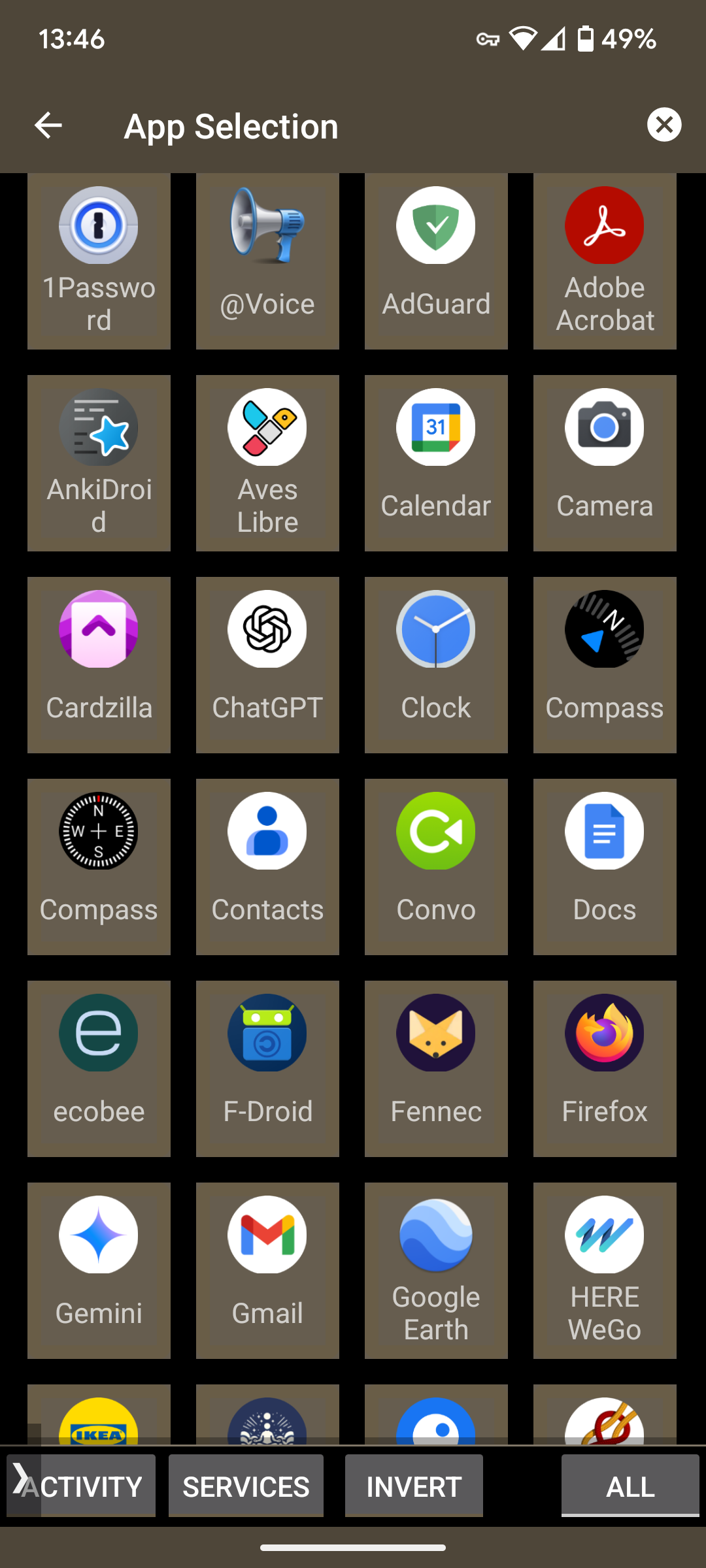This screenshot has width=706, height=1568.
Task: Select all apps with ALL button
Action: 630,1487
